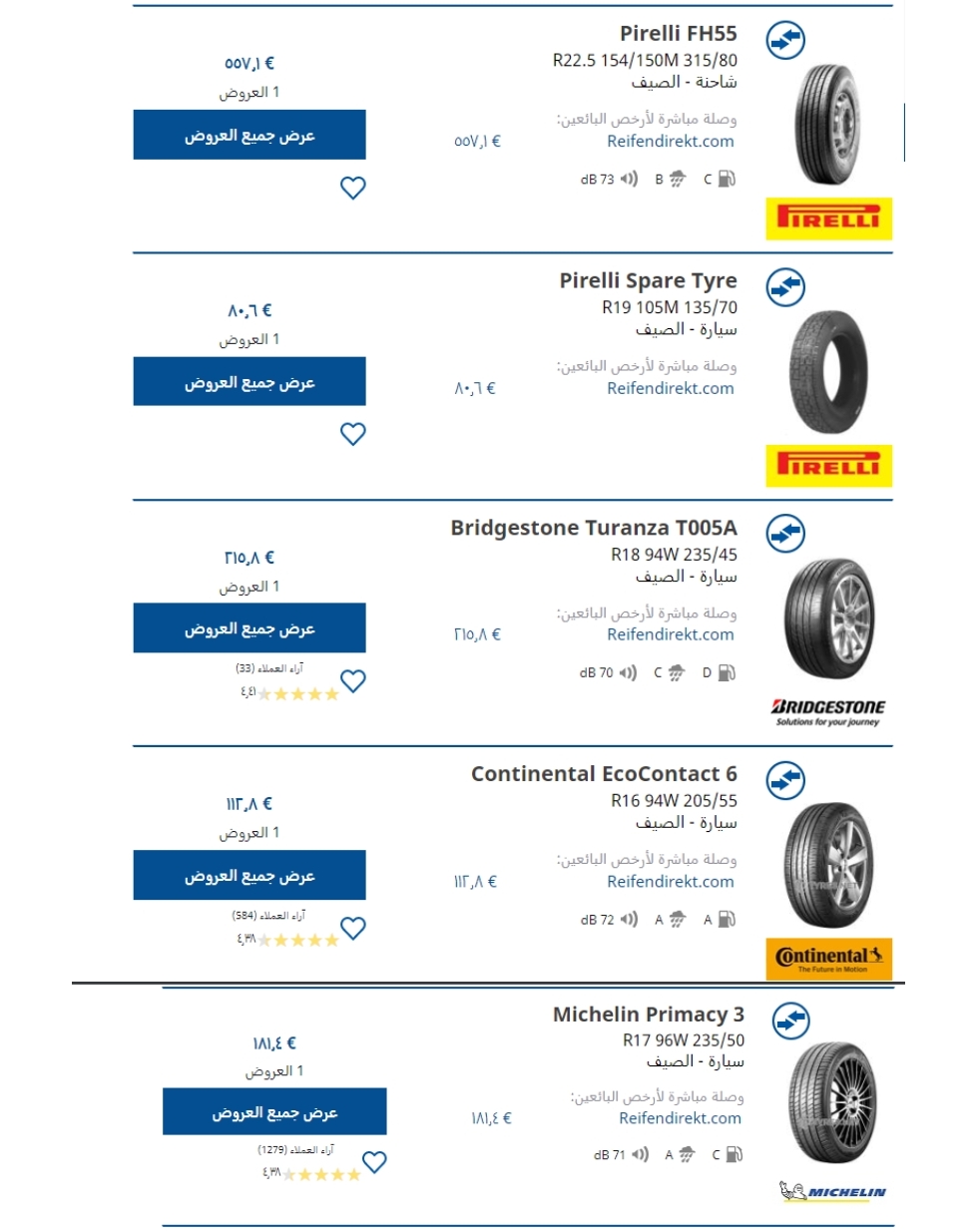Open Reifendirekt.com link for Continental EcoContact 6

click(670, 882)
